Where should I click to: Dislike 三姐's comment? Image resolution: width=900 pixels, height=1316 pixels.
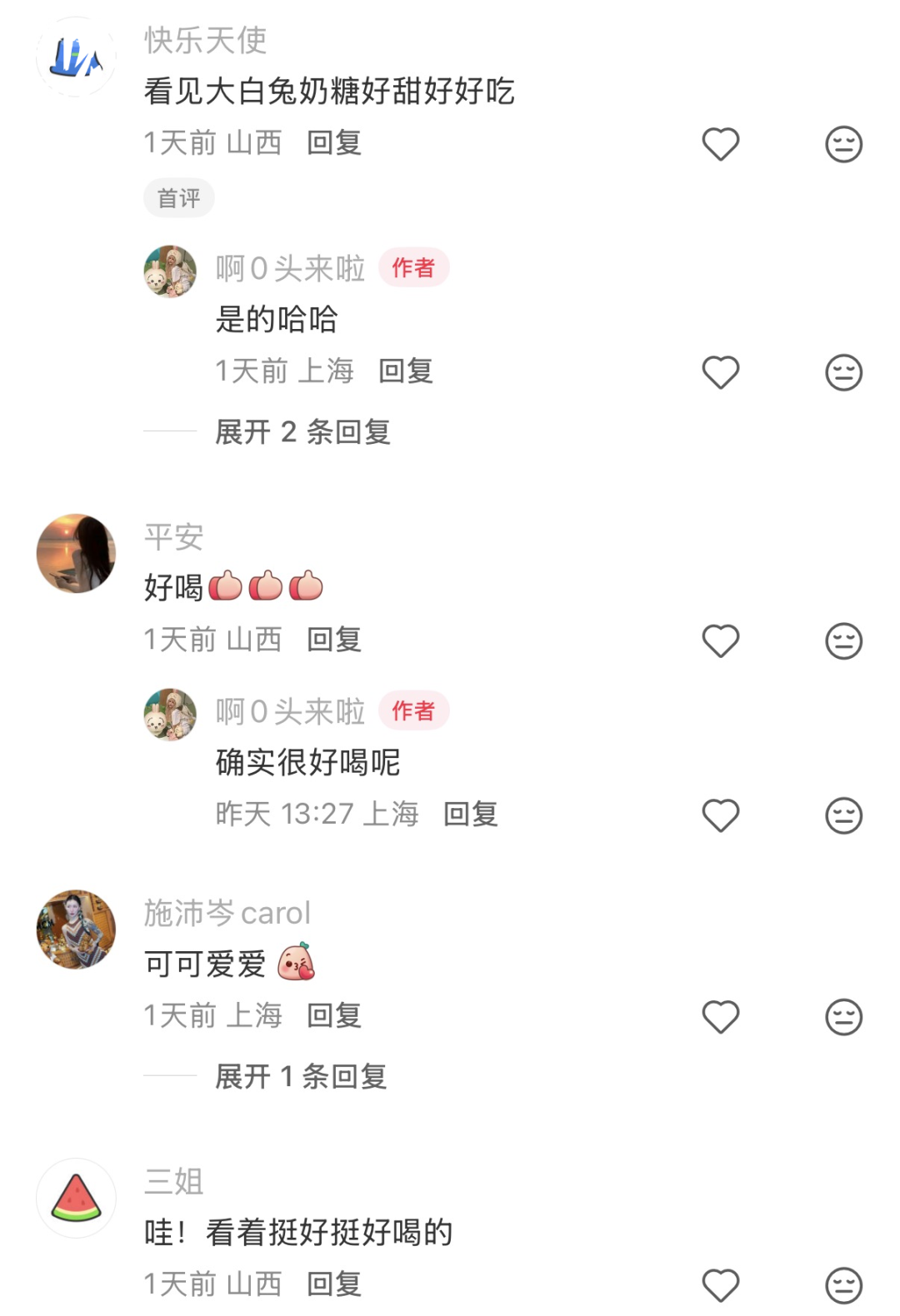843,1285
